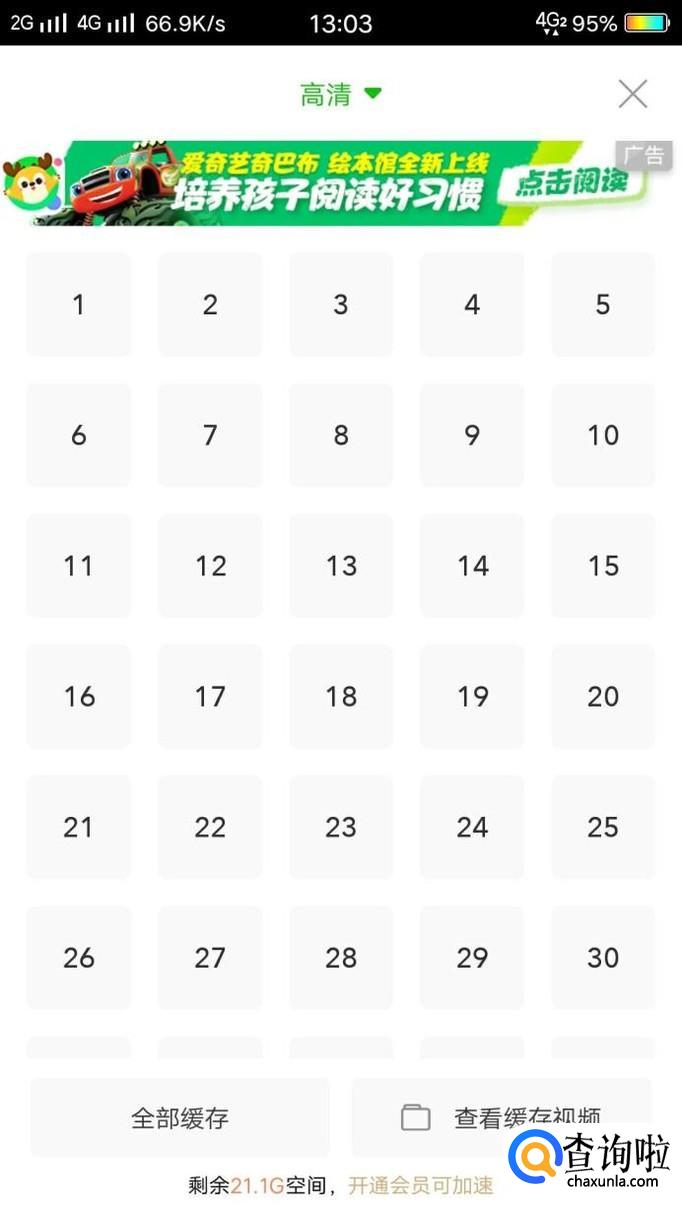Tap 开通会员可加速 membership link
This screenshot has width=682, height=1212.
(x=420, y=1186)
